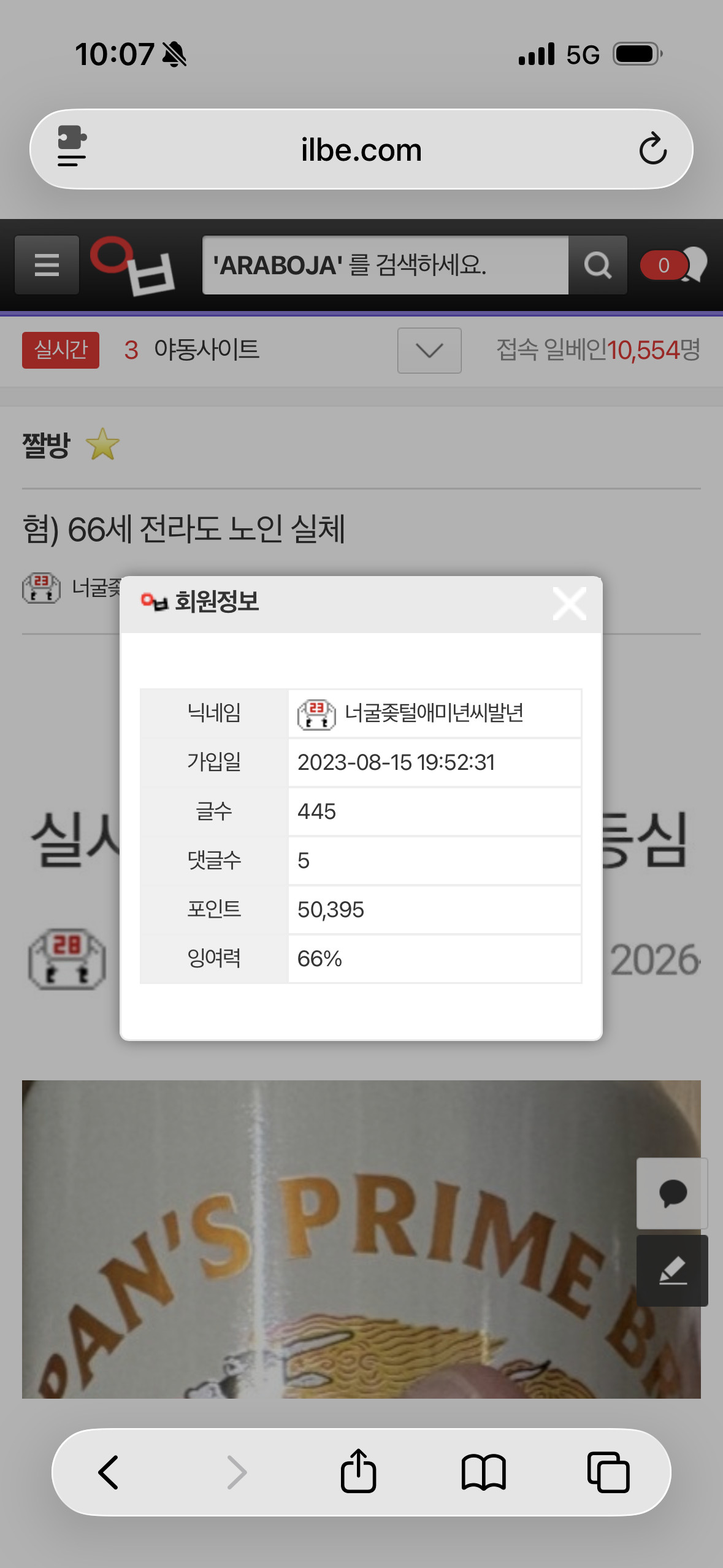Tap the magnifier search button
Image resolution: width=723 pixels, height=1568 pixels.
[597, 265]
